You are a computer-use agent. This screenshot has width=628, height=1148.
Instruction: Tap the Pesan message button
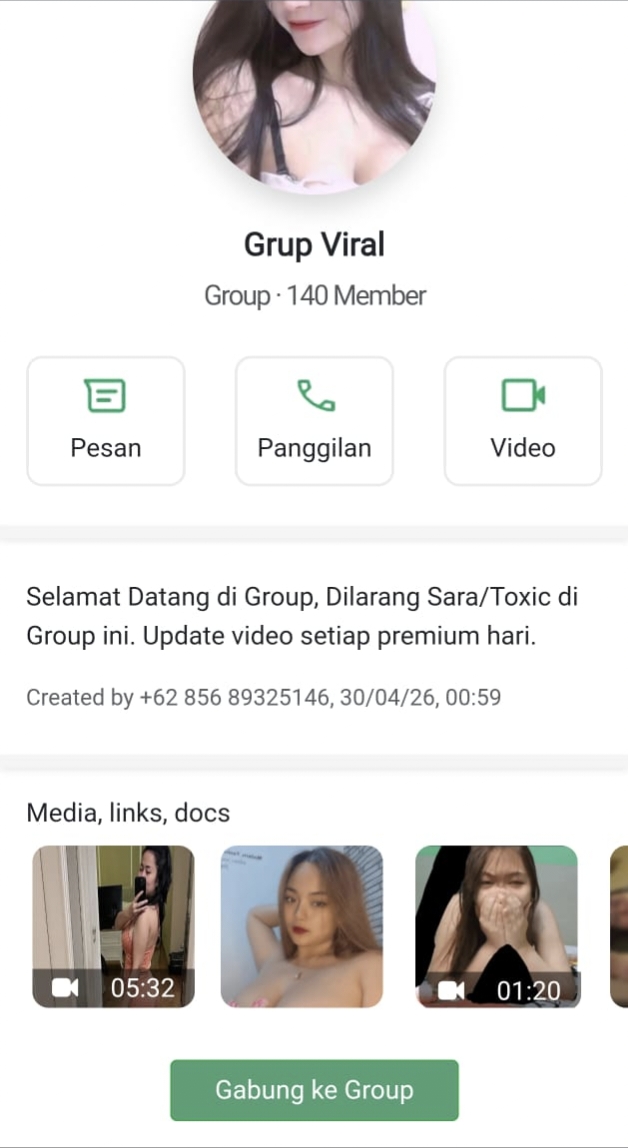click(106, 421)
